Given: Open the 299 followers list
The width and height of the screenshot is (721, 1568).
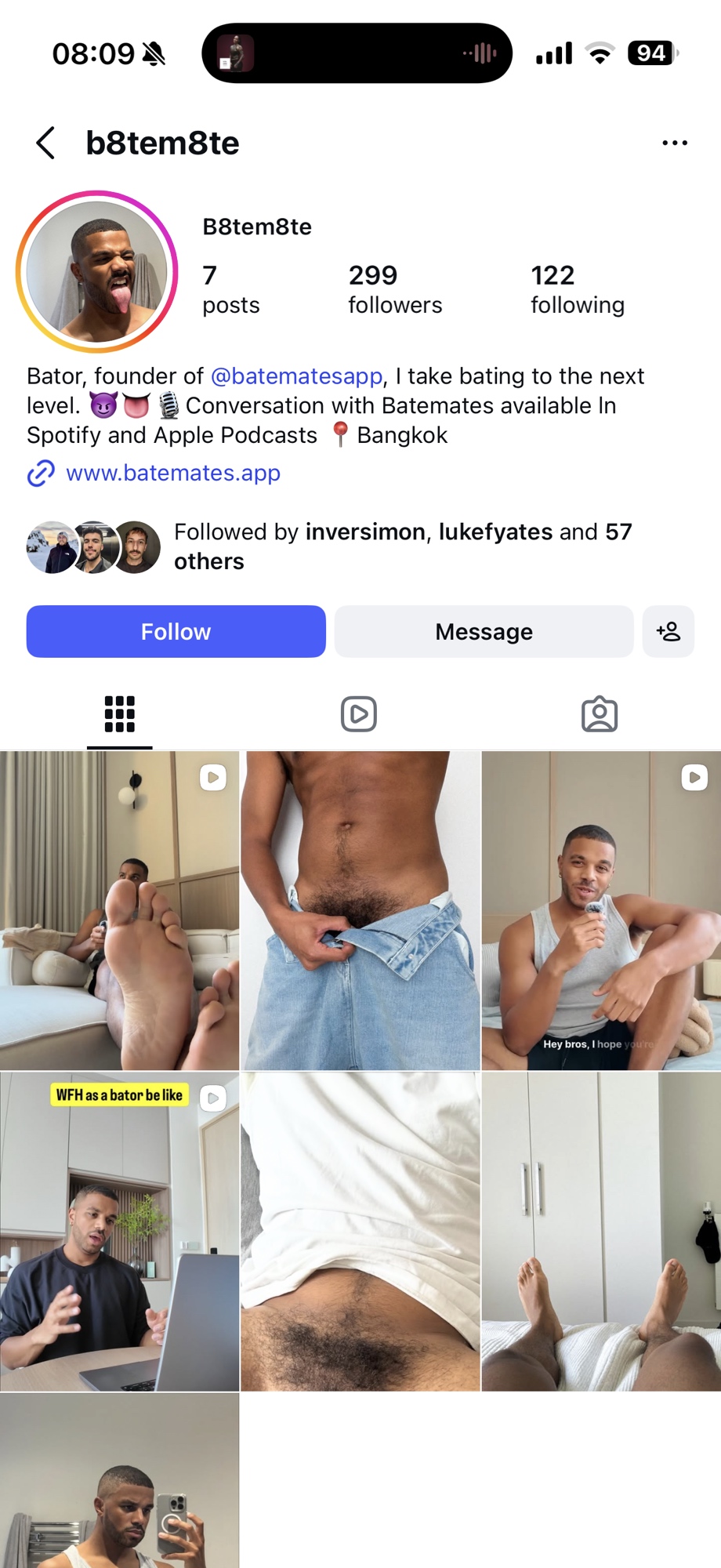Looking at the screenshot, I should coord(394,289).
